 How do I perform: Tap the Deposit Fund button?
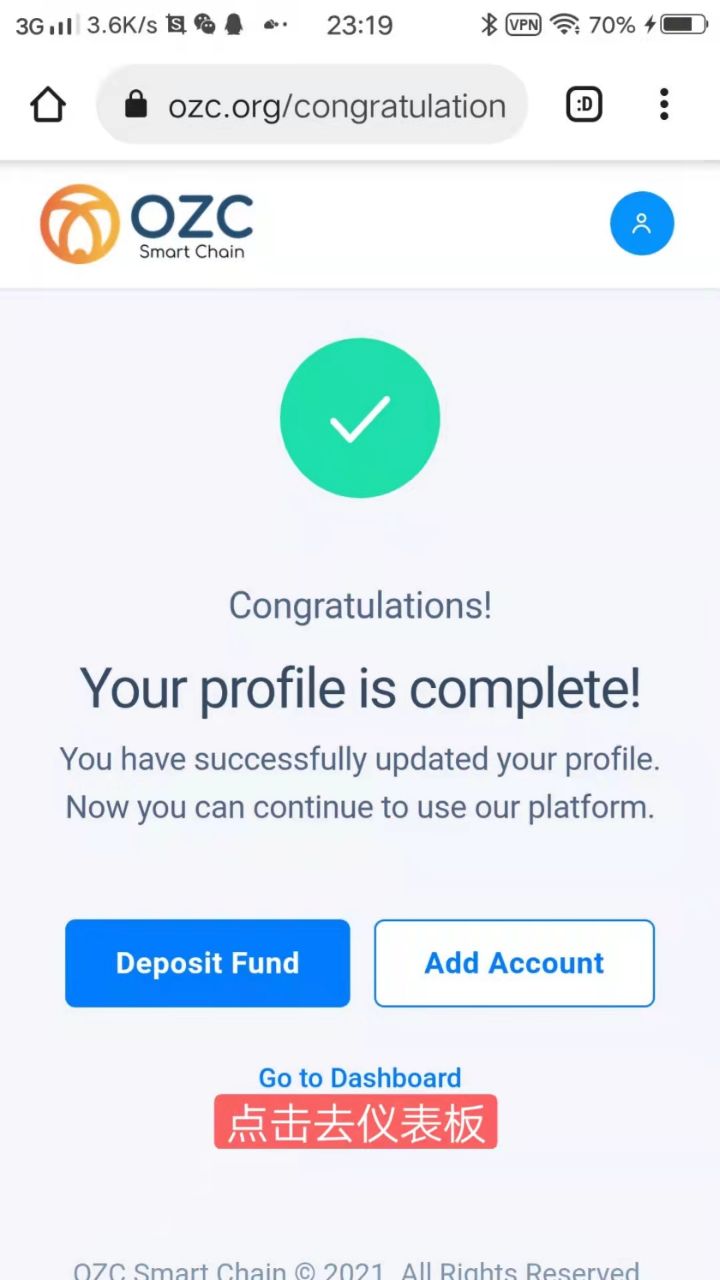click(x=208, y=963)
